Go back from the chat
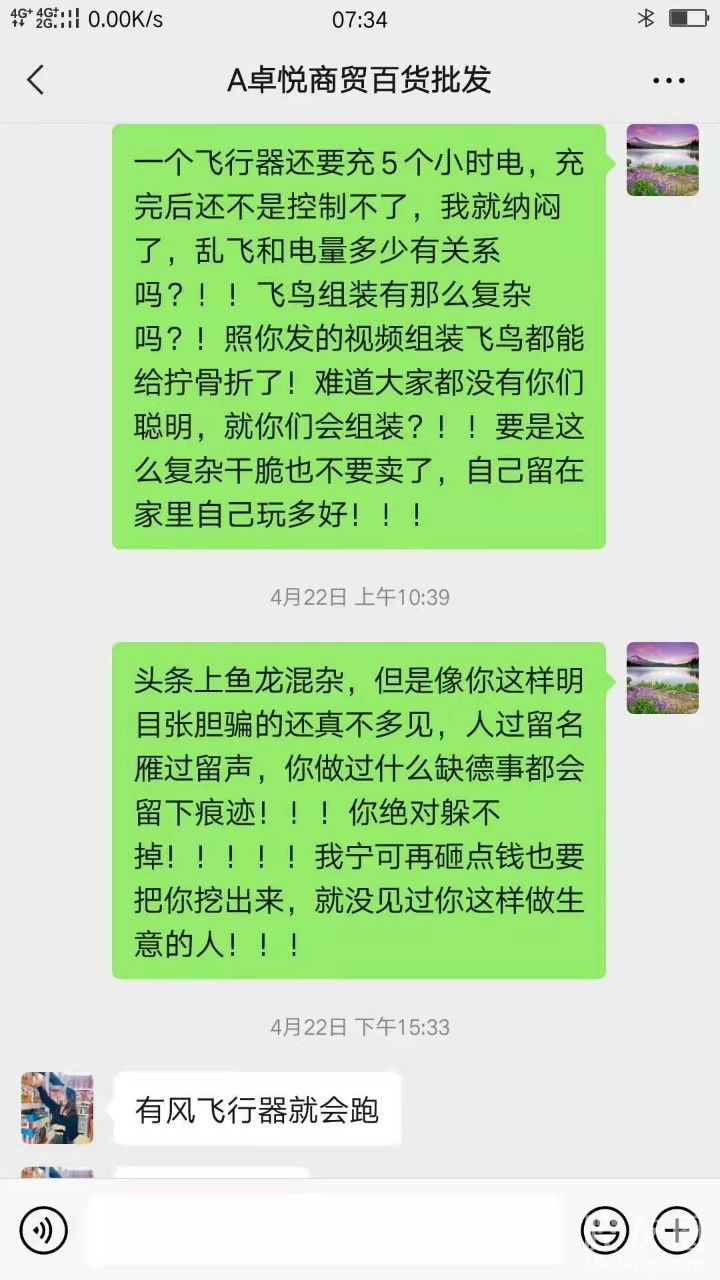 coord(36,80)
